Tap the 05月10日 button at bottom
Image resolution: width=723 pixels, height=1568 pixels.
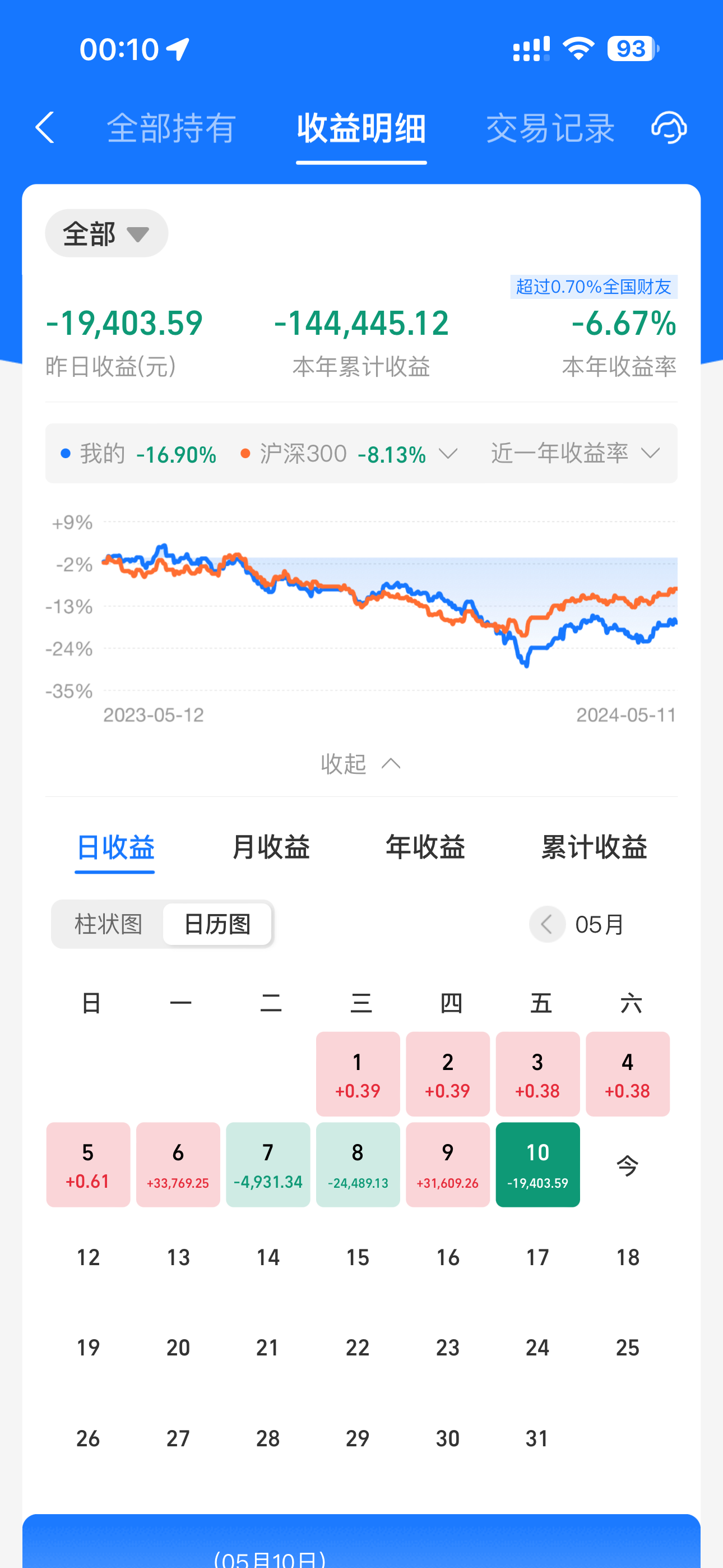[361, 1554]
